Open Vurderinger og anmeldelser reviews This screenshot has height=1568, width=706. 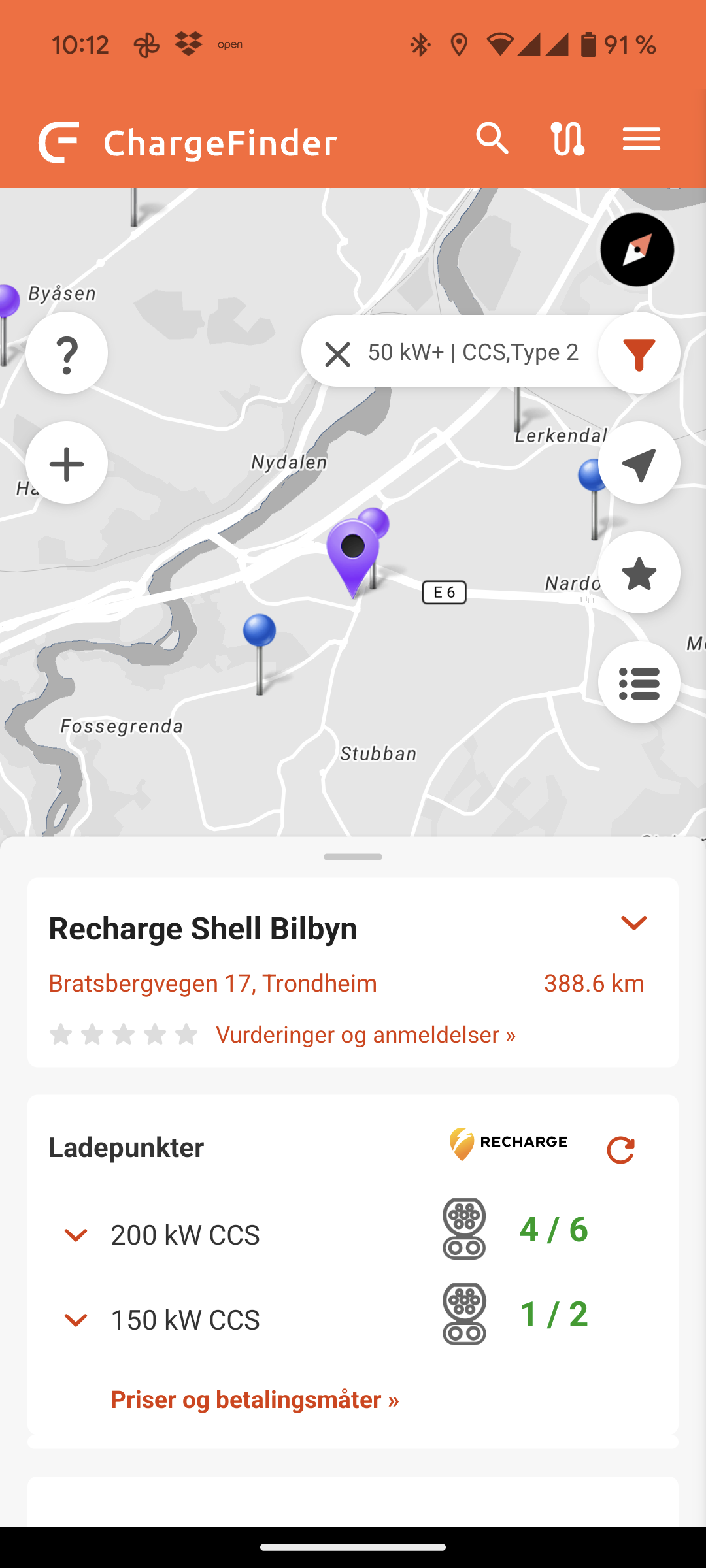pos(365,1035)
